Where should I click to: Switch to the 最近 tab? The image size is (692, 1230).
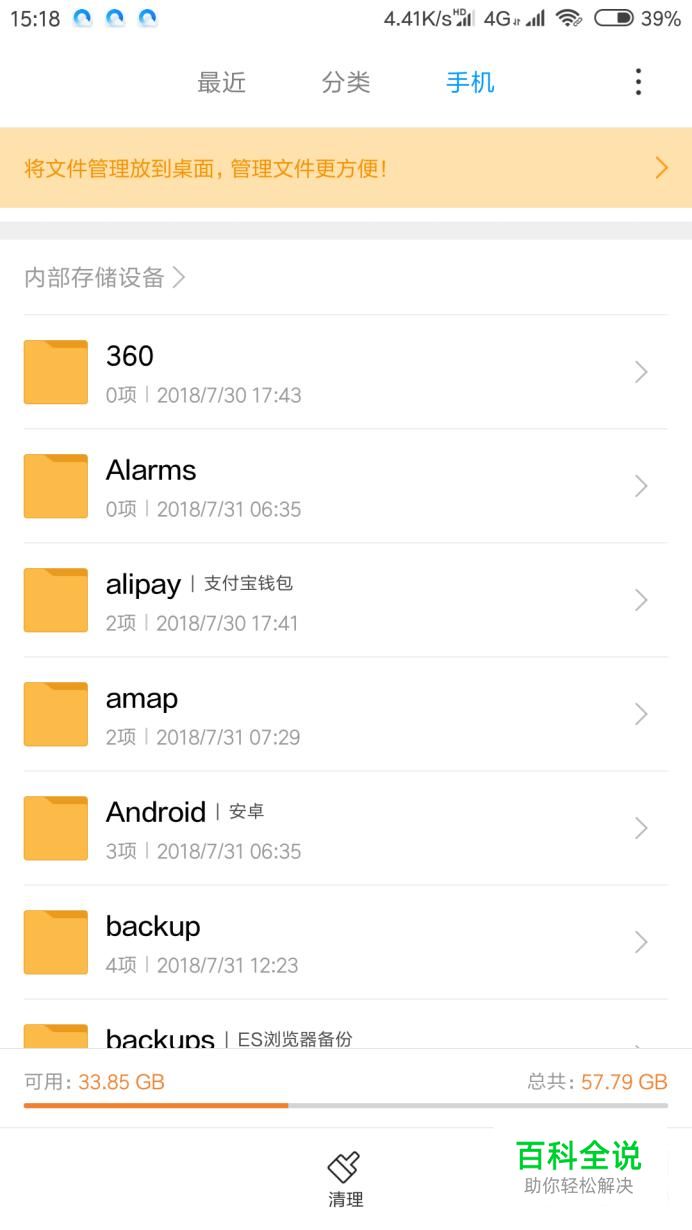(222, 82)
